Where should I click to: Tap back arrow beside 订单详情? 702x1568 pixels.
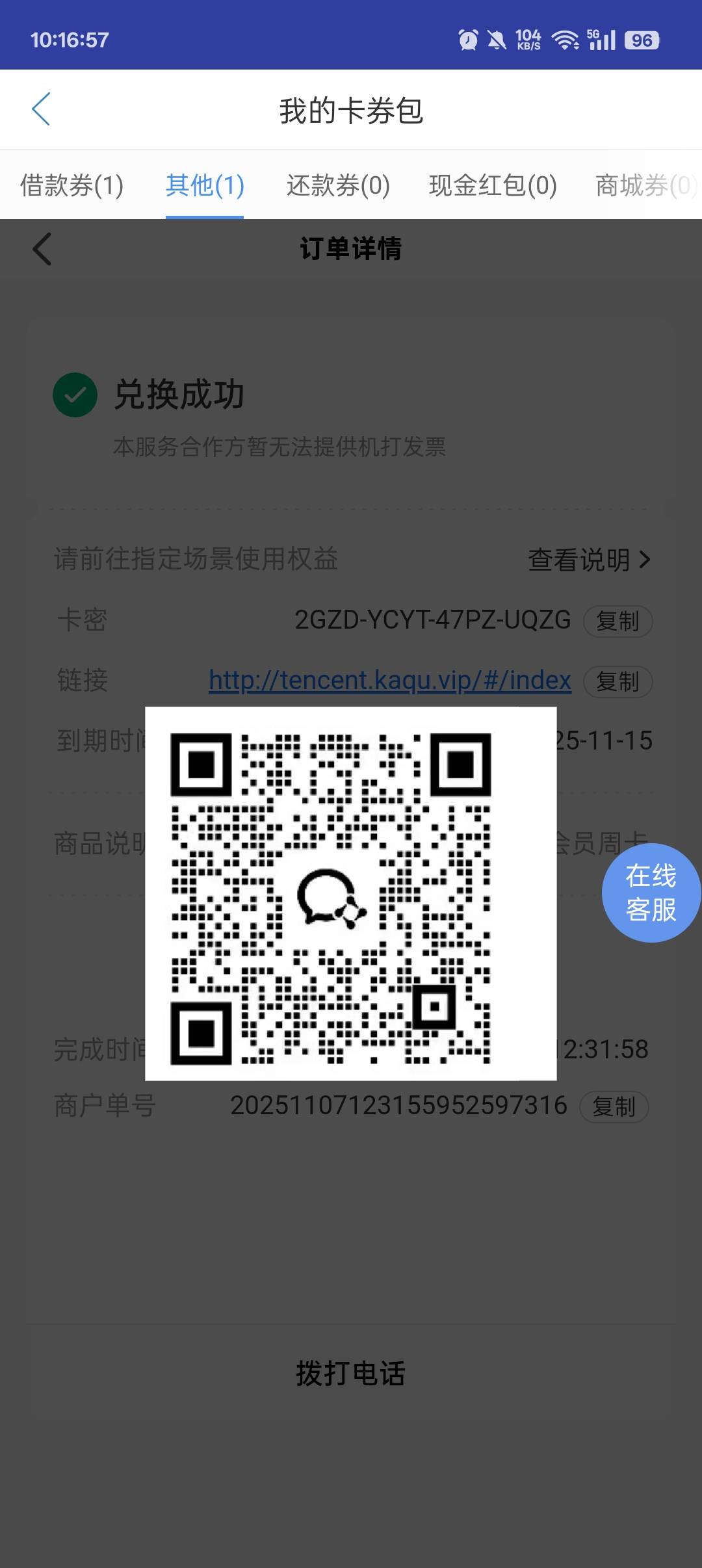coord(42,249)
